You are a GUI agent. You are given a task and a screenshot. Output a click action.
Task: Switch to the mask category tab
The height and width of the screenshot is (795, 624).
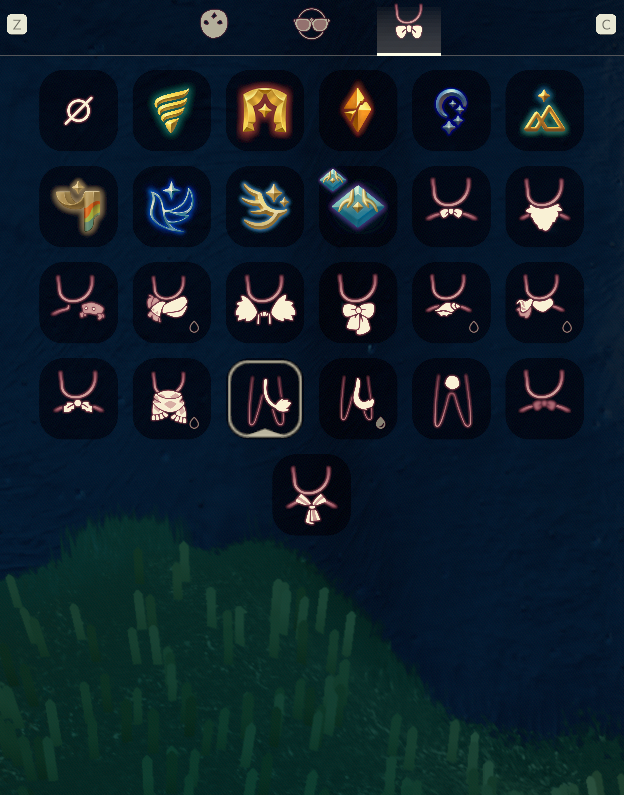pos(214,24)
